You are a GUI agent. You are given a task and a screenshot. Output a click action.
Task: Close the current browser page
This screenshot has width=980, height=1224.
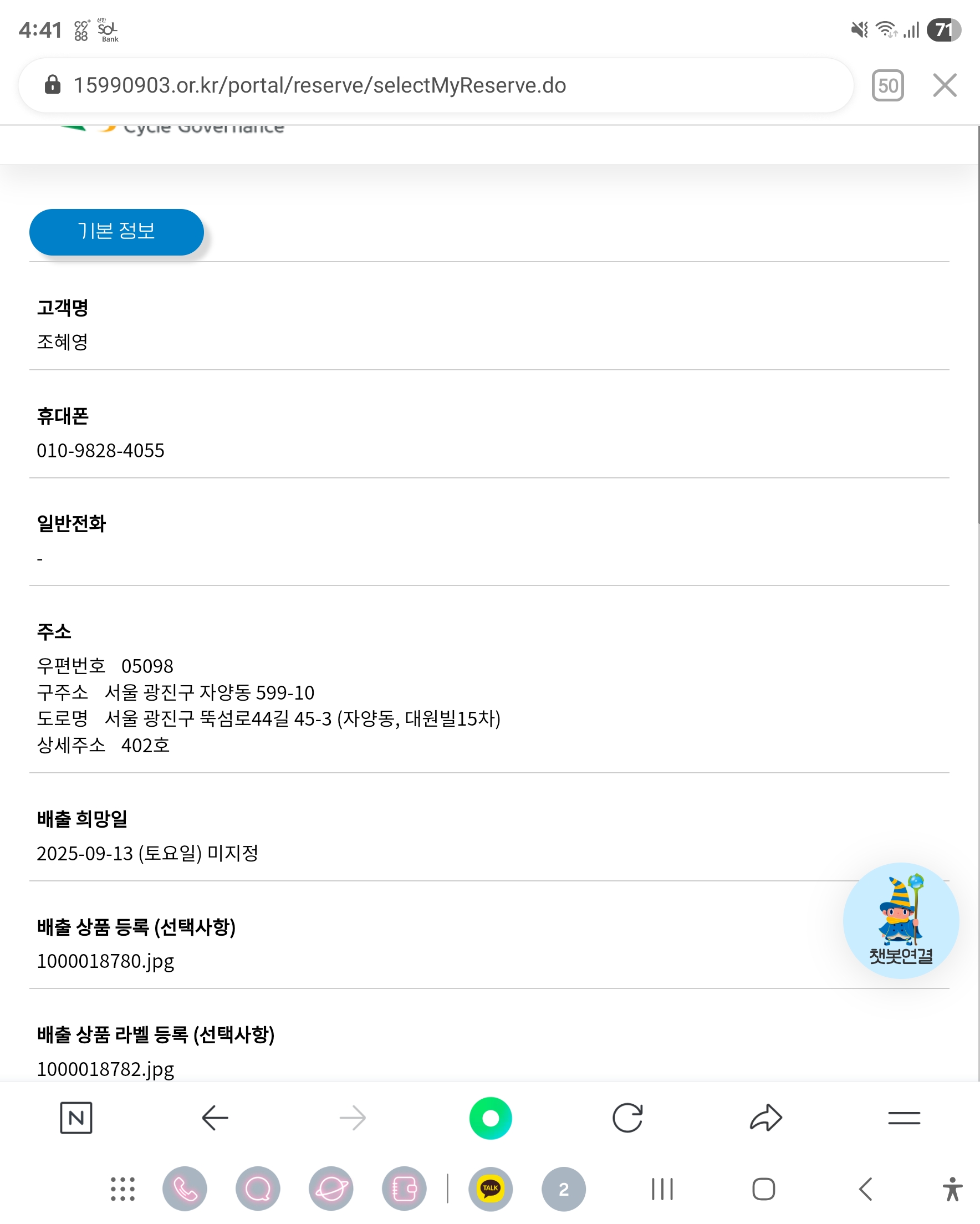[x=945, y=86]
